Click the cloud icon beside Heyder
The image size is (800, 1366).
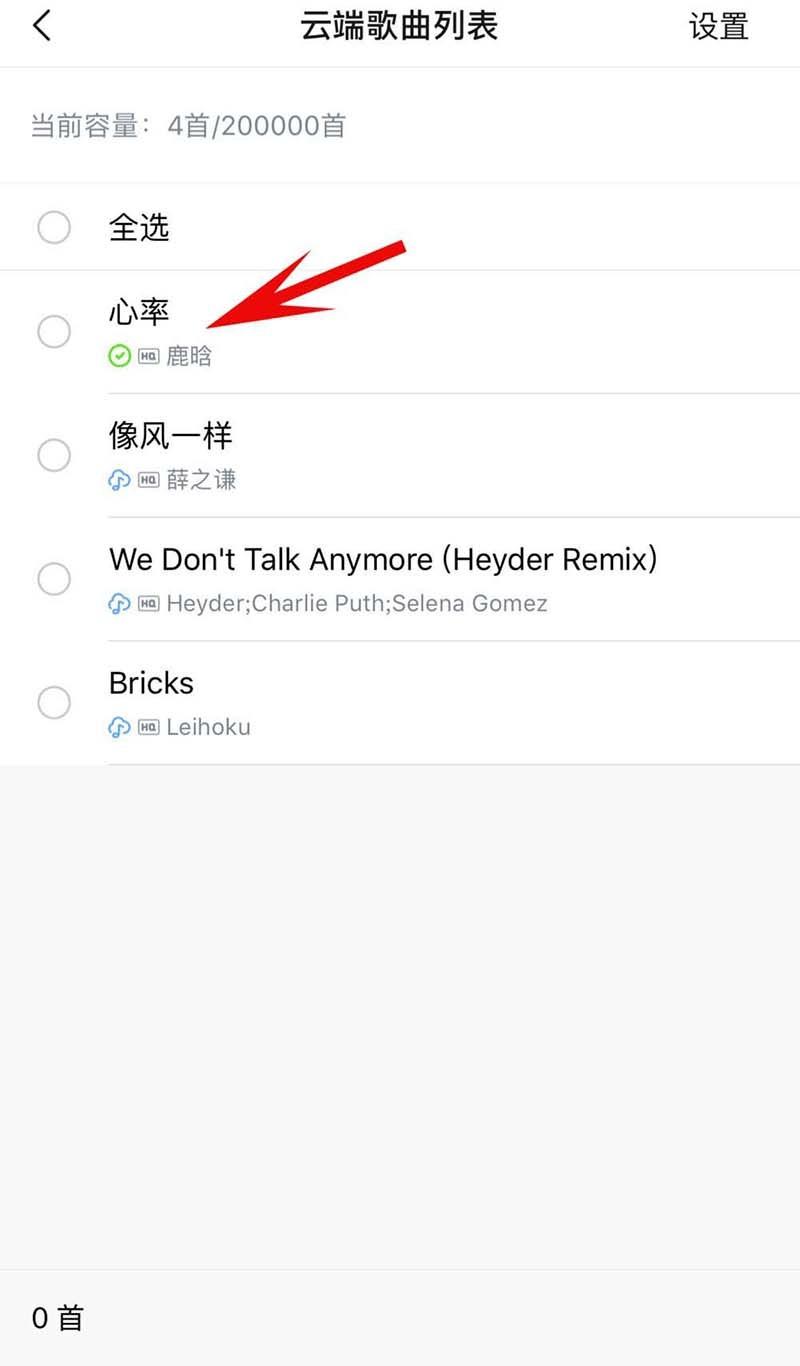point(118,604)
